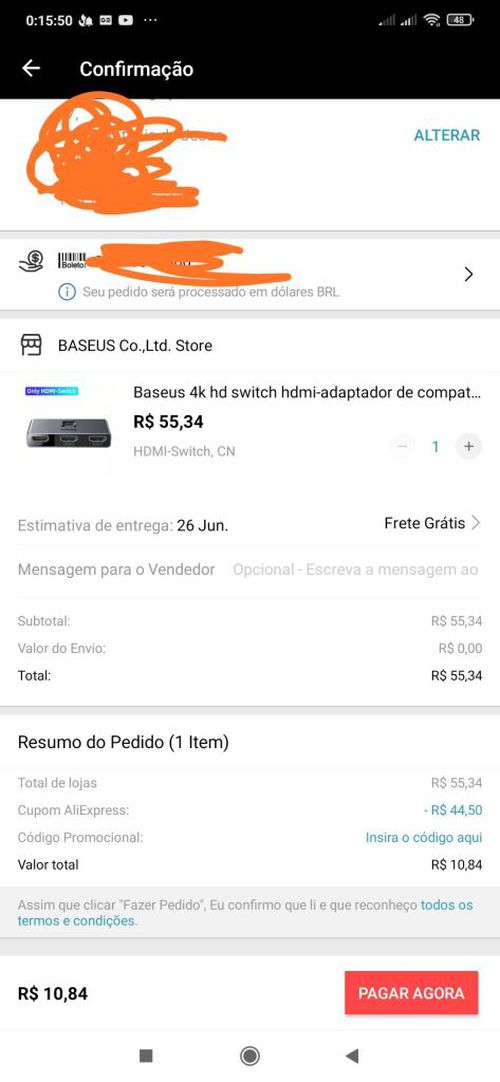Open the Boleto payment method row
This screenshot has width=500, height=1082.
pos(250,274)
